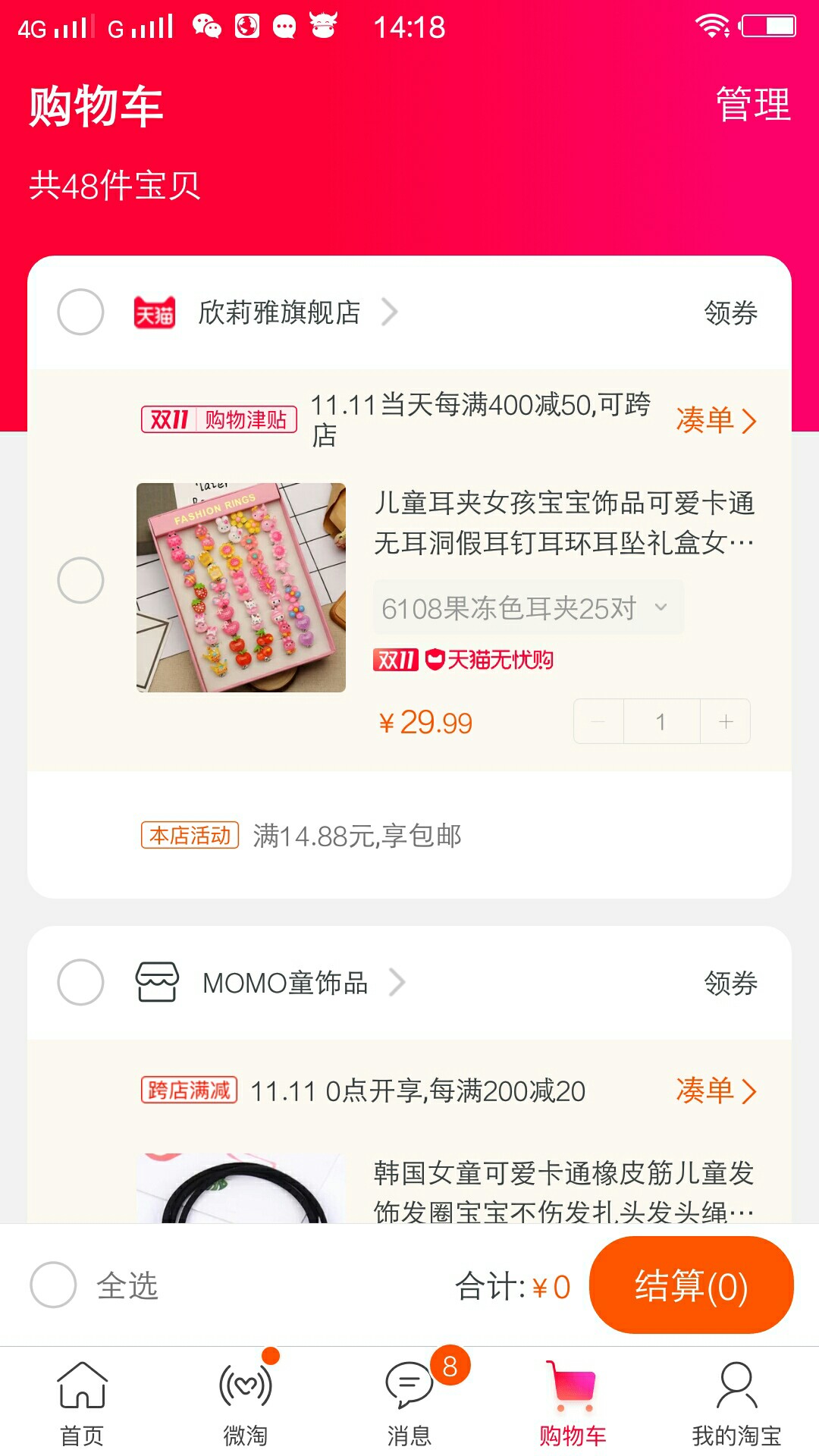Screen dimensions: 819x1456
Task: Increase the earring clip quantity with plus
Action: click(726, 721)
